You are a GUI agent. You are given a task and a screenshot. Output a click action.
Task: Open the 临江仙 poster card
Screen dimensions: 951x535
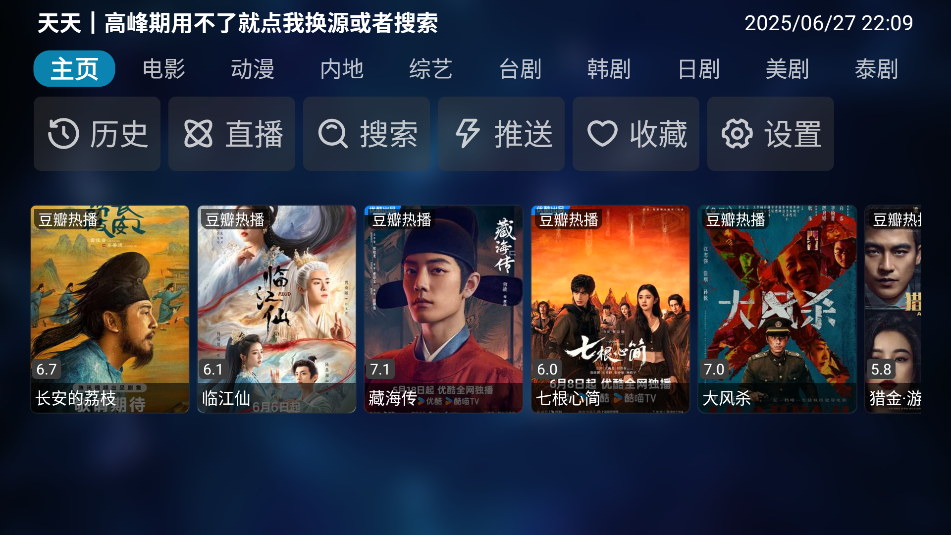[x=277, y=308]
